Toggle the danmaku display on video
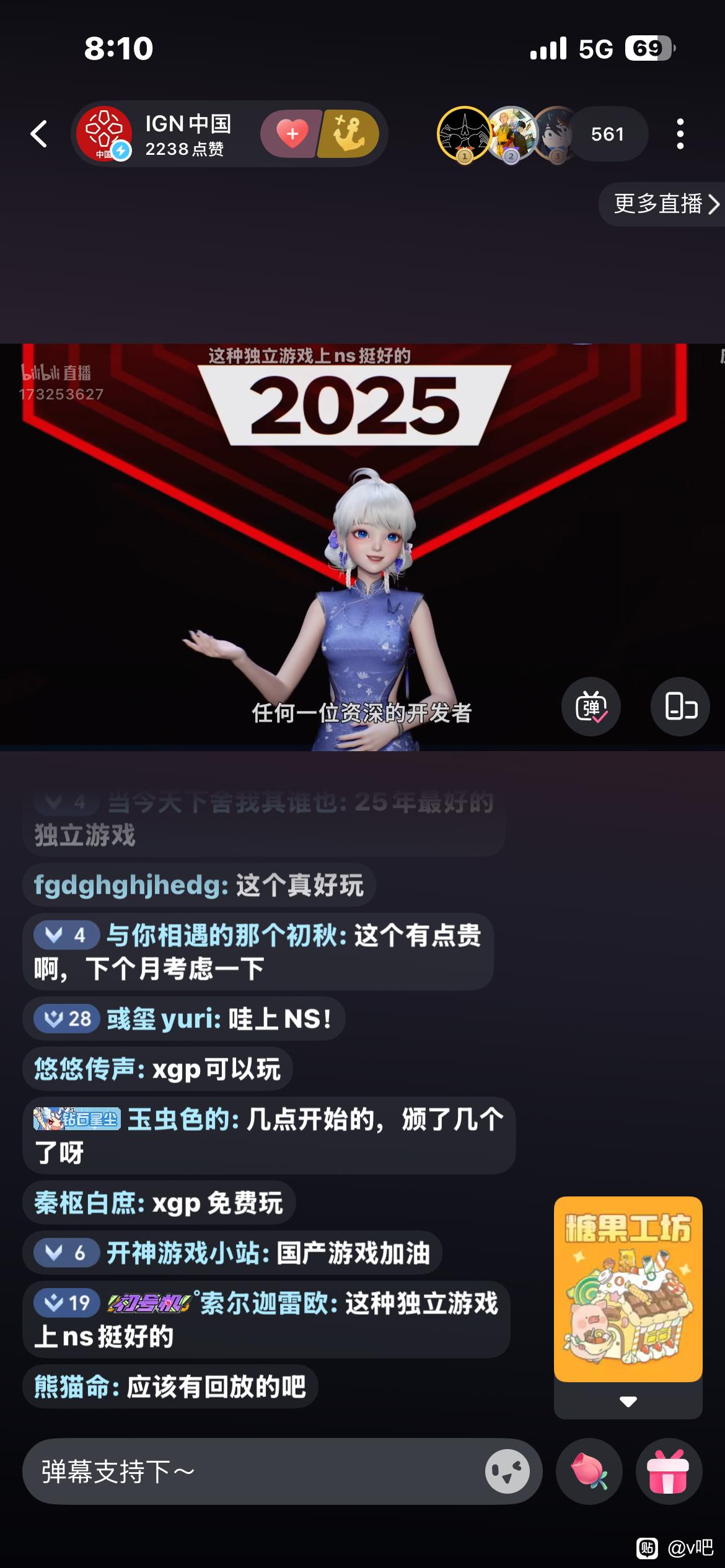 point(591,707)
